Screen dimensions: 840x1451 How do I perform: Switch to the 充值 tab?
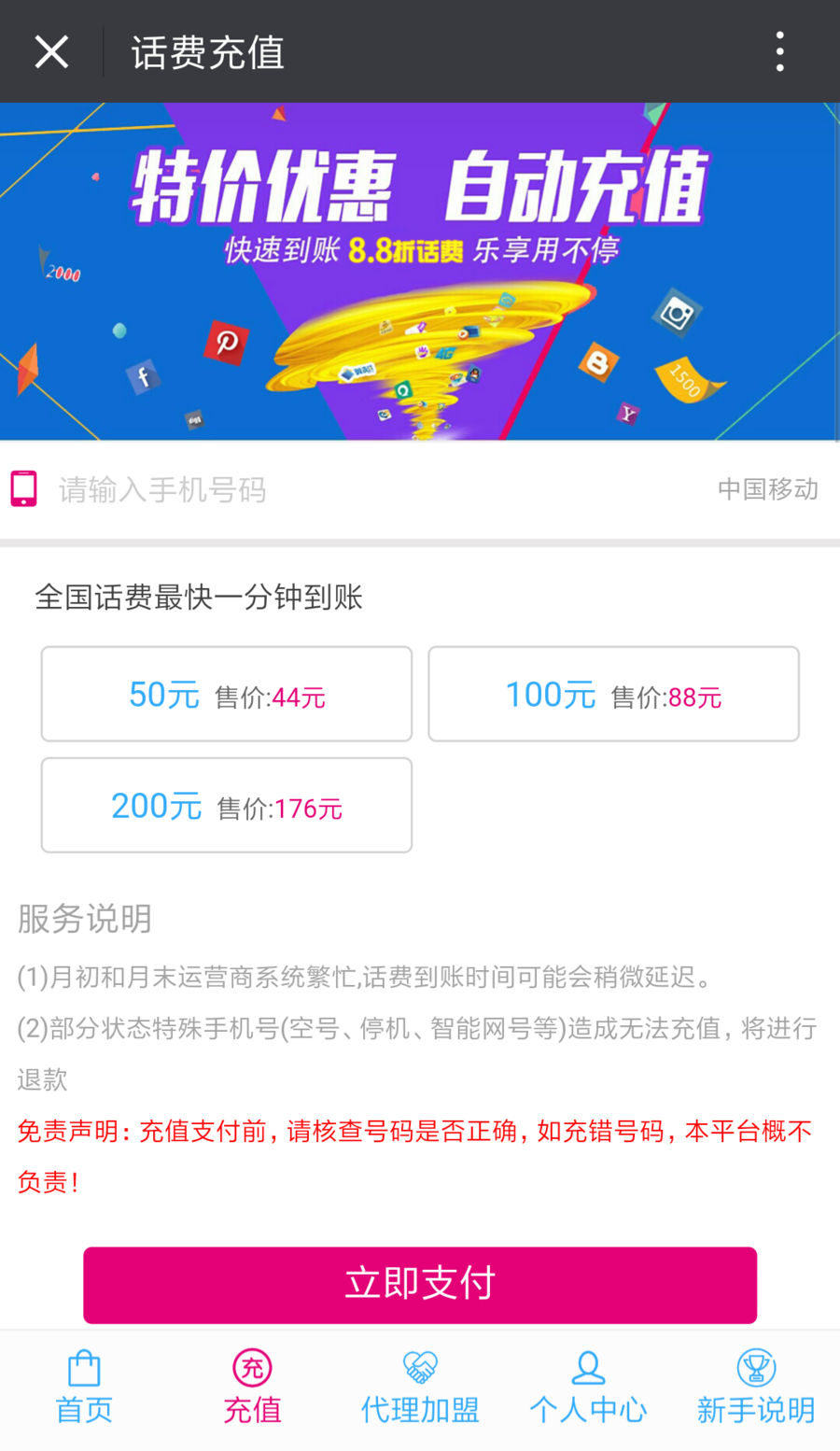click(251, 1389)
